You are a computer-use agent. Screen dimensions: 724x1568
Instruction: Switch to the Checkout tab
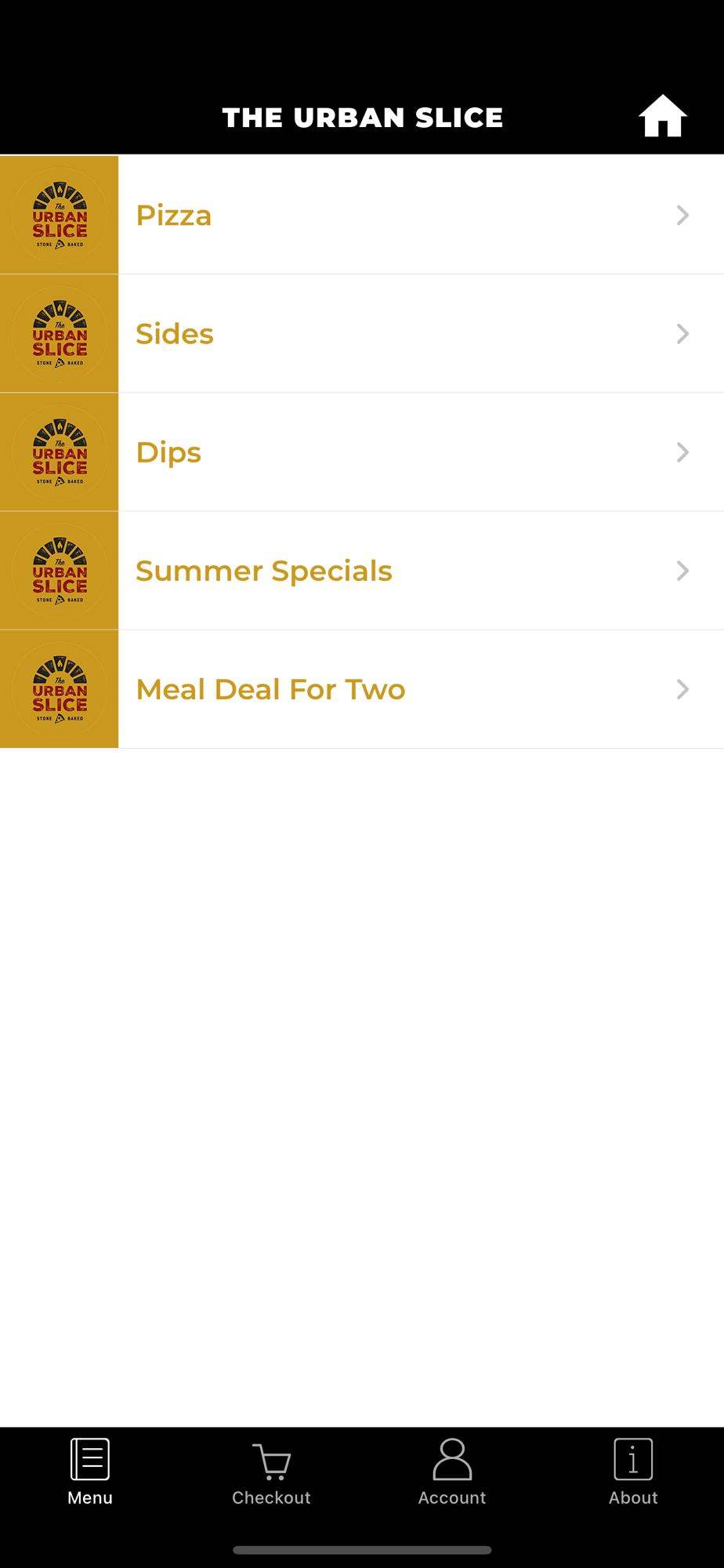(x=271, y=1472)
